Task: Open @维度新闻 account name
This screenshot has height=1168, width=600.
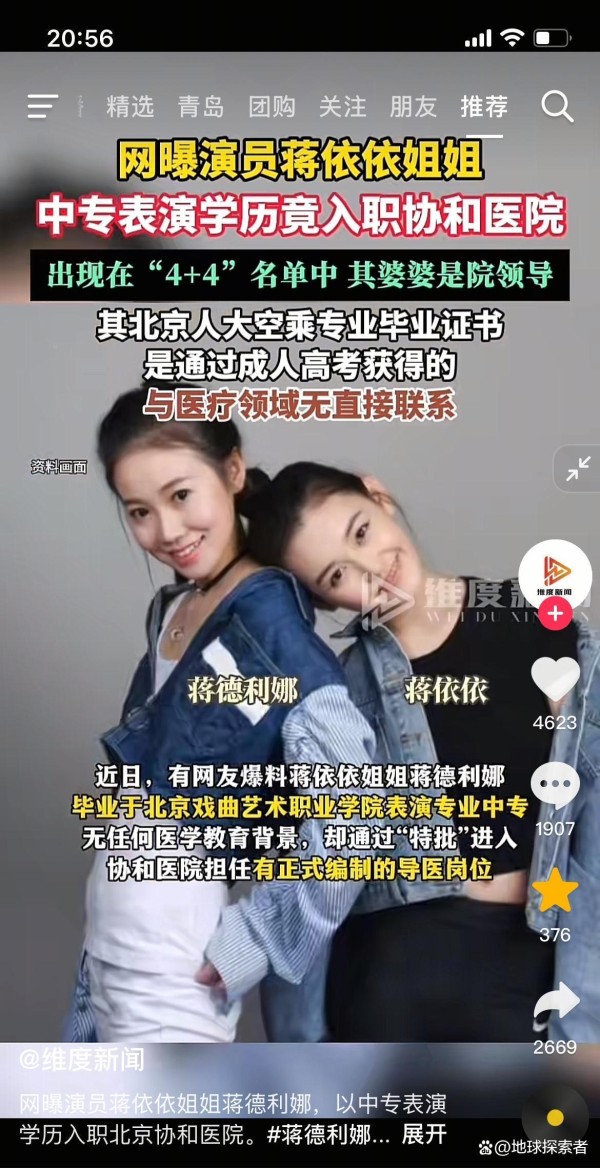Action: pyautogui.click(x=82, y=1059)
